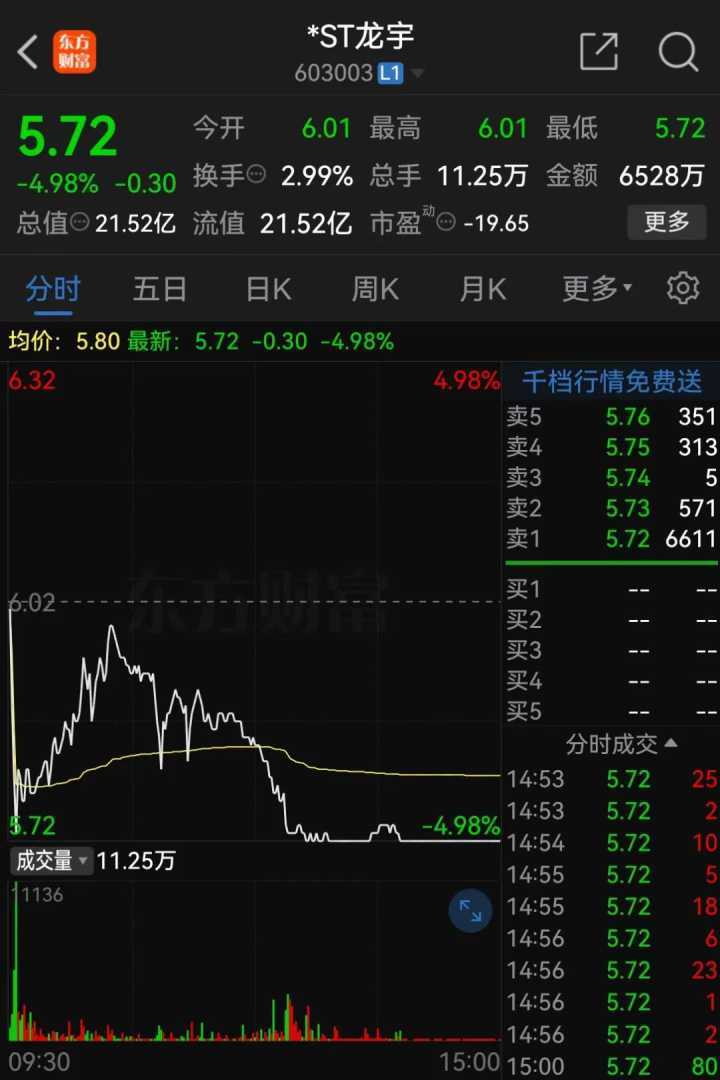
Task: Switch to the 五日 chart tab
Action: (160, 290)
